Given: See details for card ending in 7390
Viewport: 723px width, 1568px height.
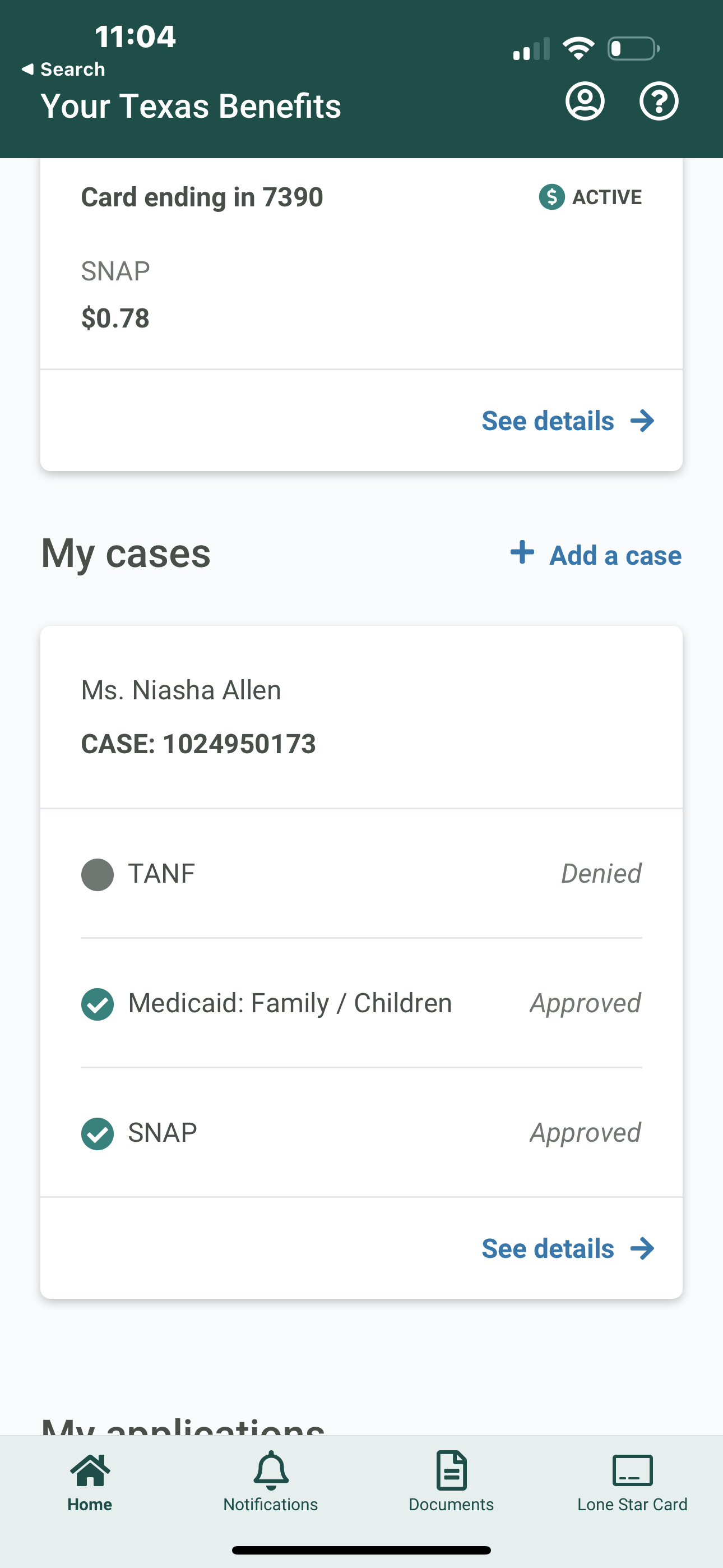Looking at the screenshot, I should [568, 421].
